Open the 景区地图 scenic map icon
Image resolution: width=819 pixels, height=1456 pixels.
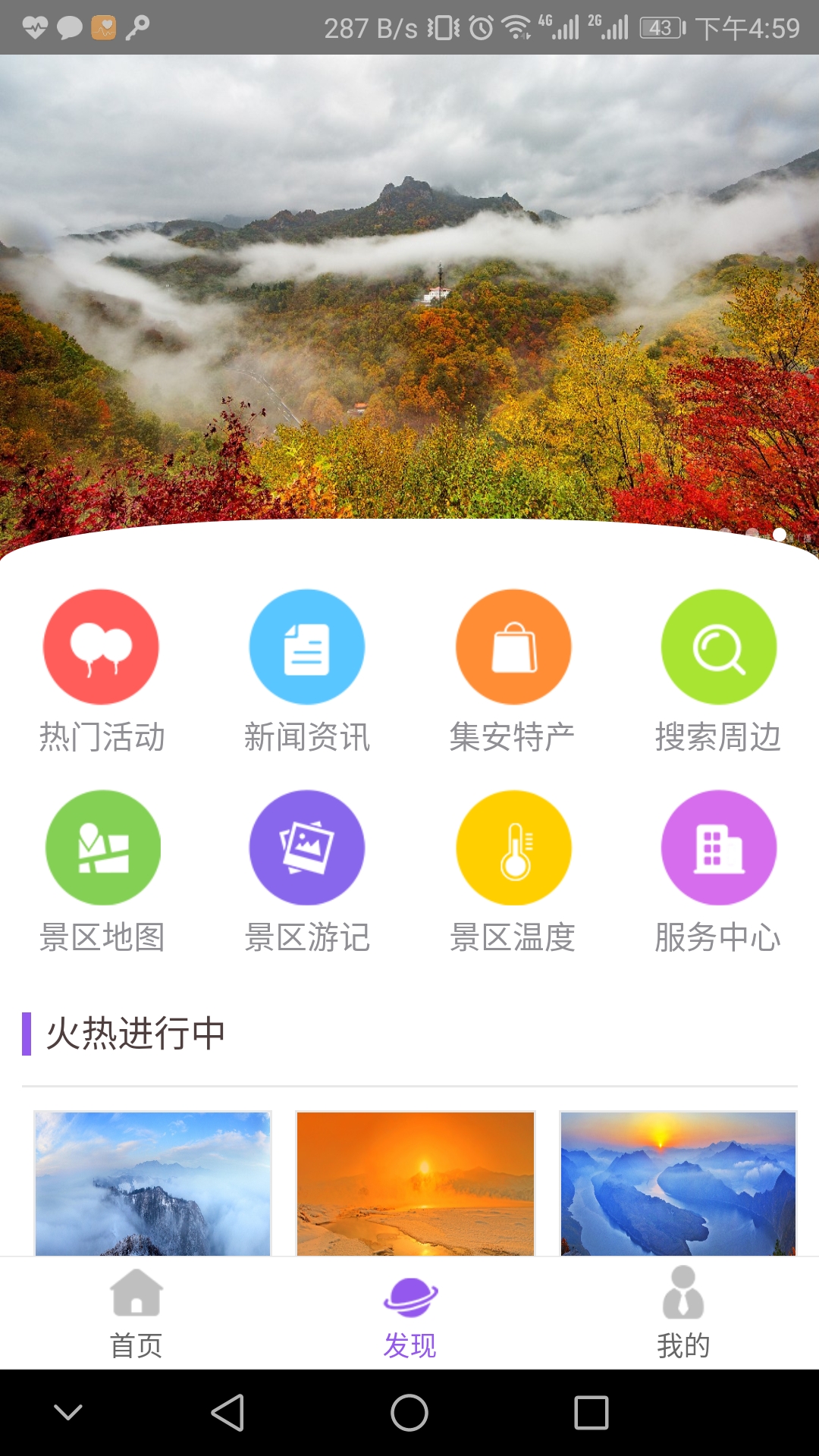coord(102,848)
